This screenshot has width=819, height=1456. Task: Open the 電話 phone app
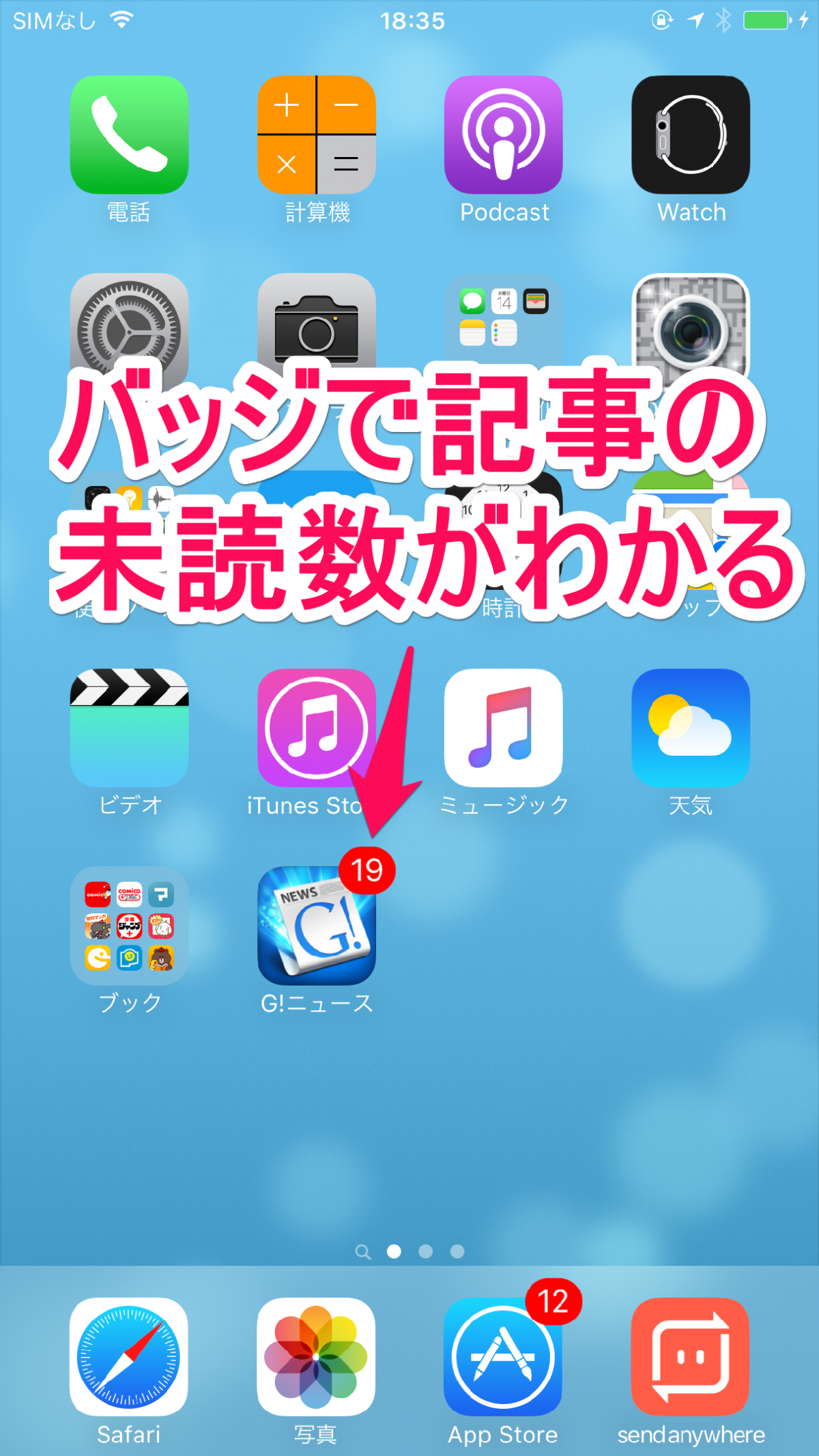129,134
